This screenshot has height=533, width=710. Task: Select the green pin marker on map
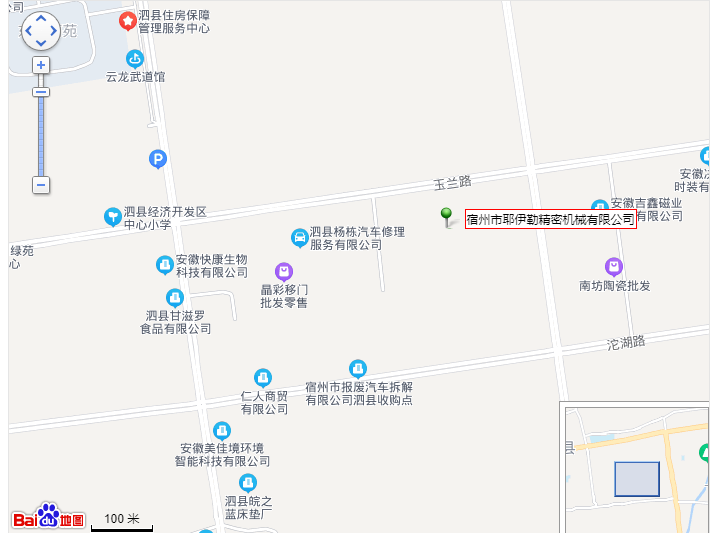(x=447, y=215)
